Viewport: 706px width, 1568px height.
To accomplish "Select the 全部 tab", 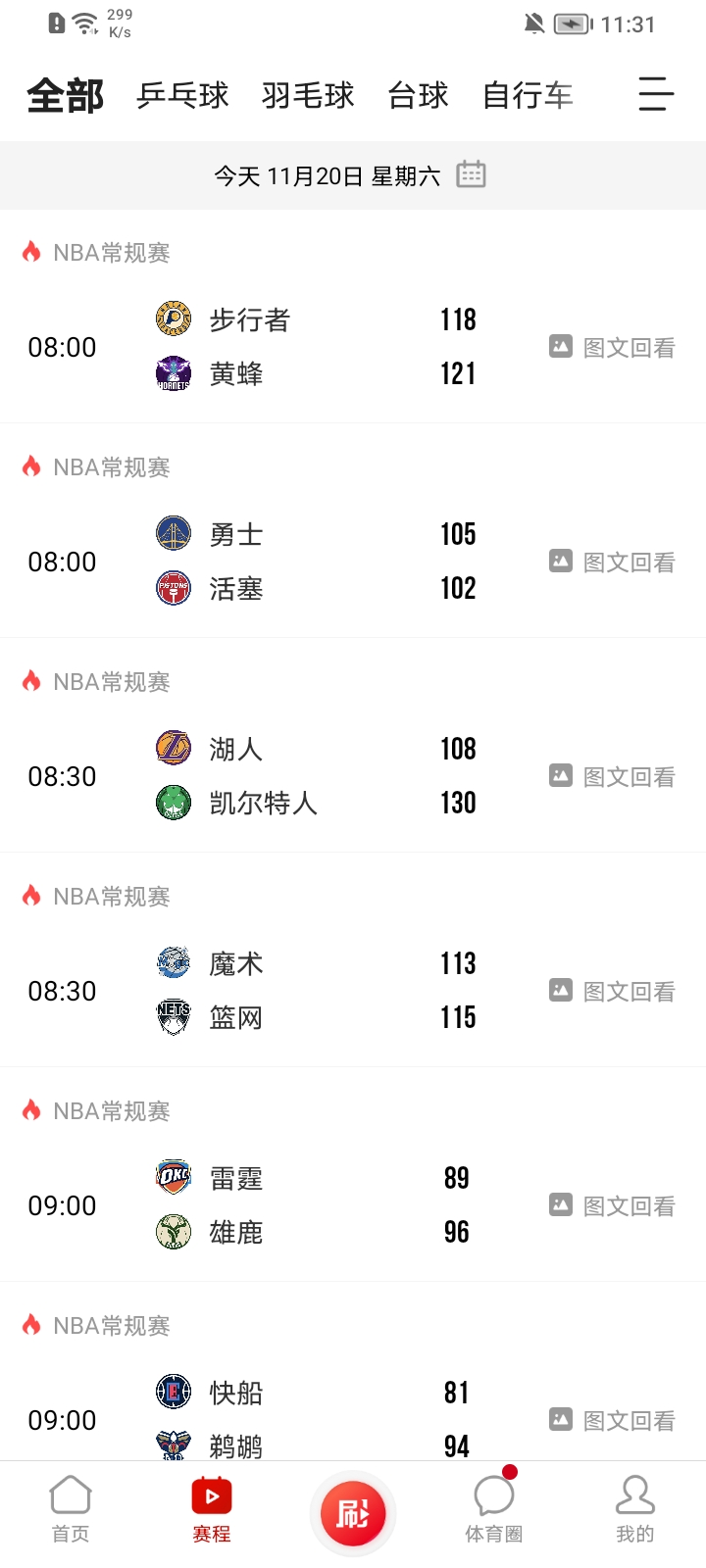I will (x=65, y=95).
